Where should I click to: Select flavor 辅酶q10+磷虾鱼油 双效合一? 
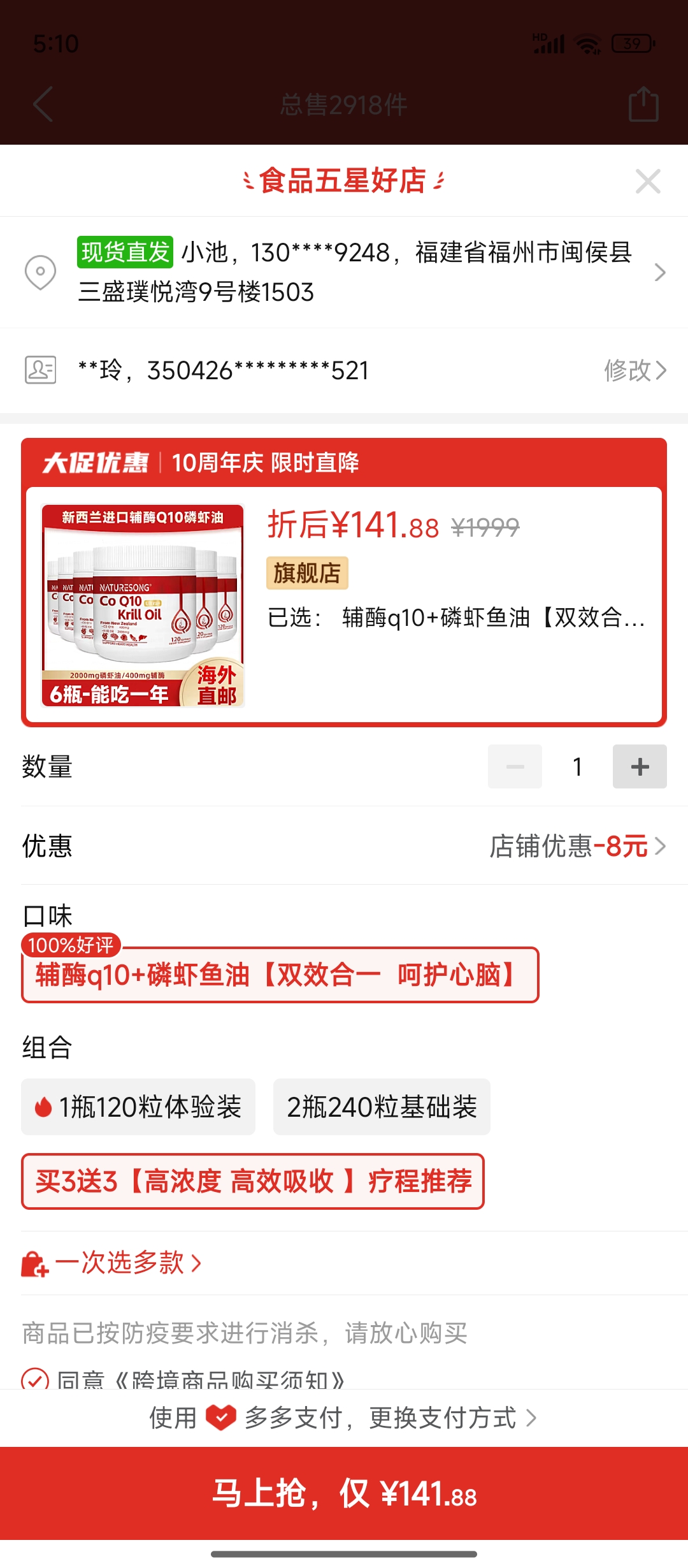coord(280,975)
